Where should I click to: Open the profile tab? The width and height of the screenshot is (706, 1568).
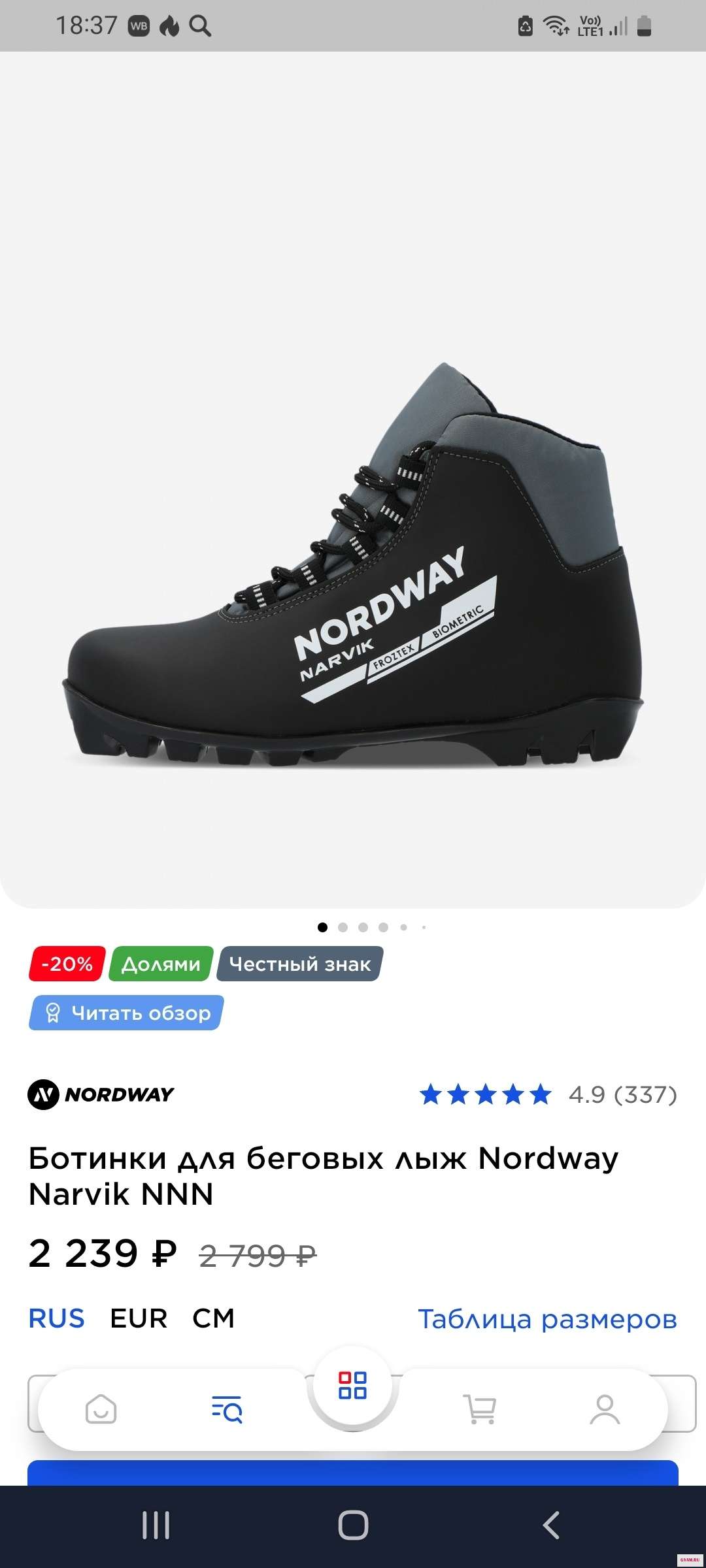point(605,1409)
